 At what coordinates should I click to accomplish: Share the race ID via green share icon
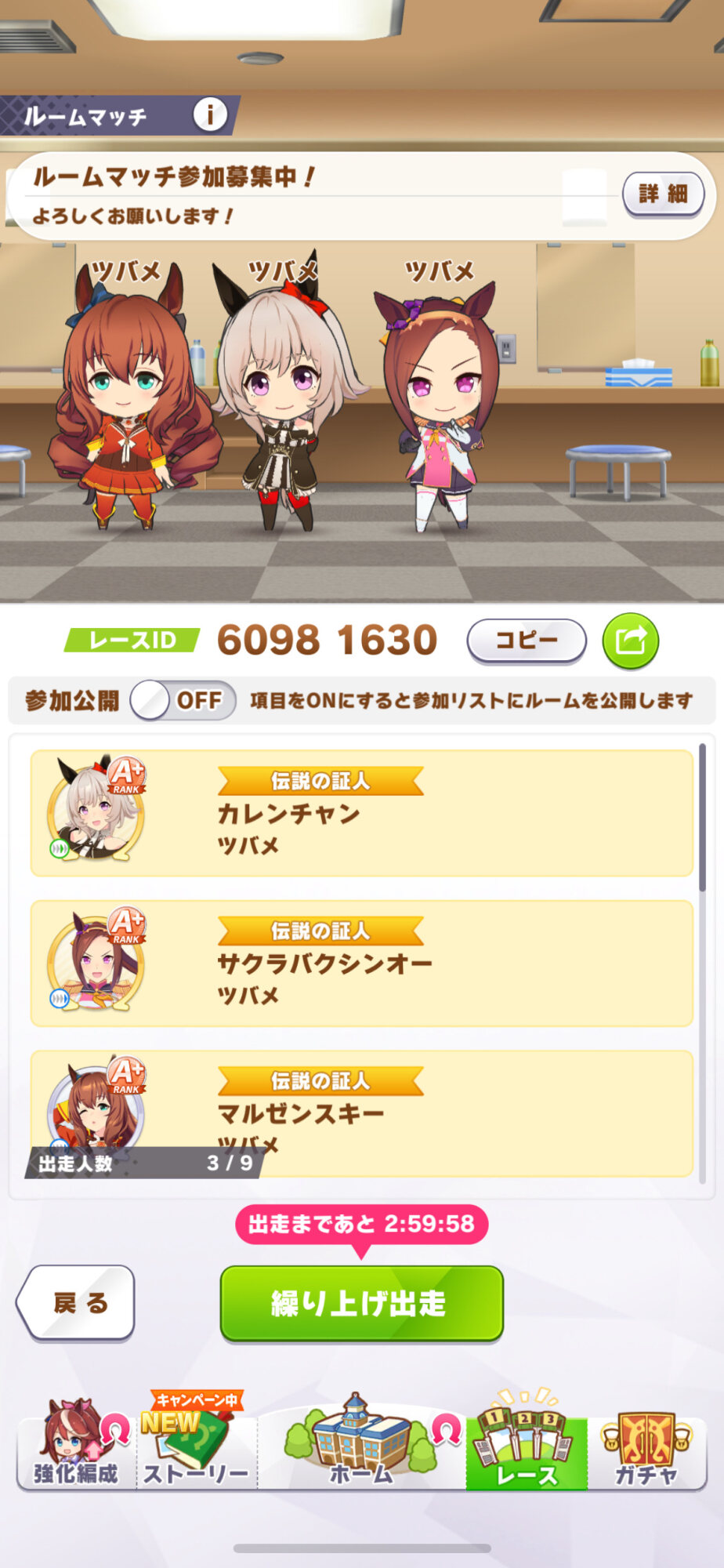630,641
